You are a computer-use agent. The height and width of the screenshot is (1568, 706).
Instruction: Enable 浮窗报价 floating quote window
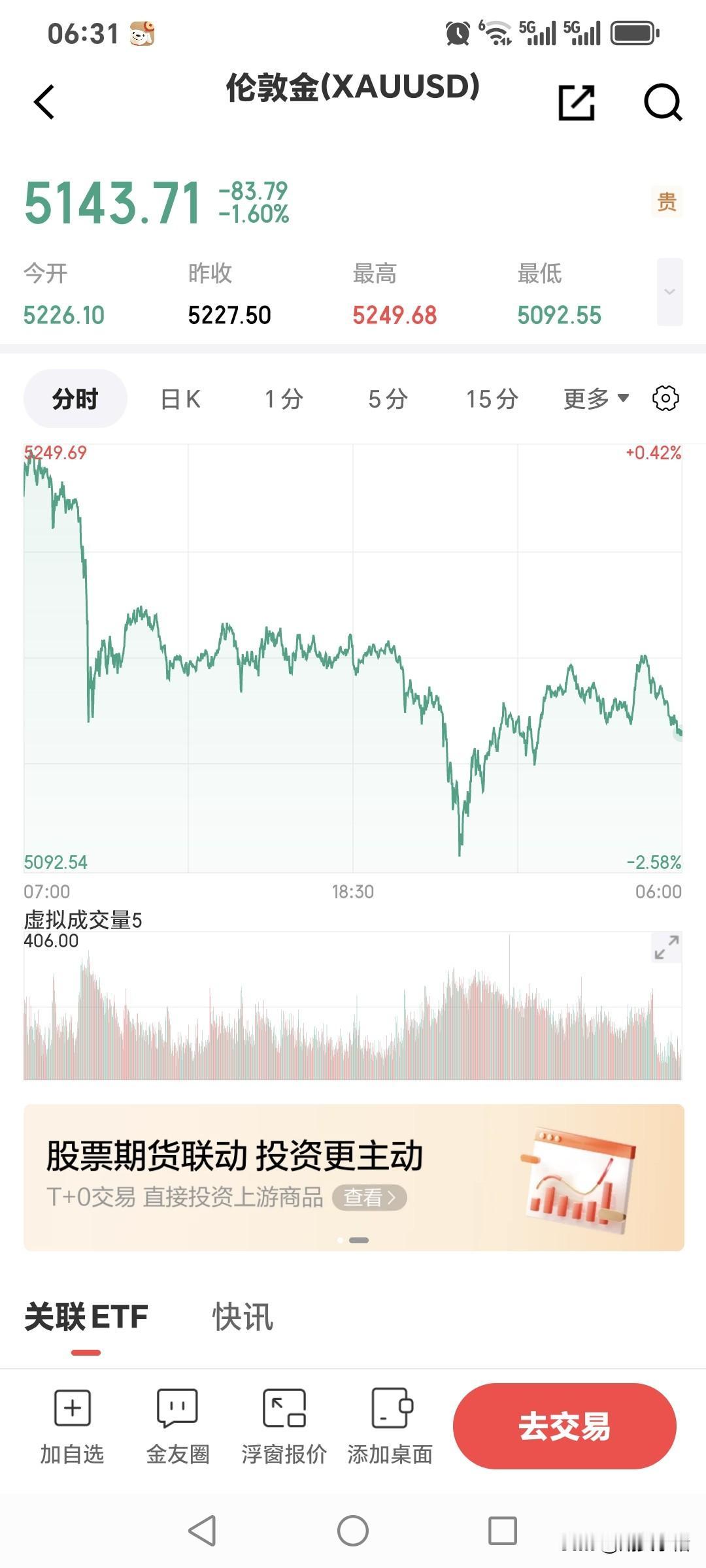tap(284, 1428)
